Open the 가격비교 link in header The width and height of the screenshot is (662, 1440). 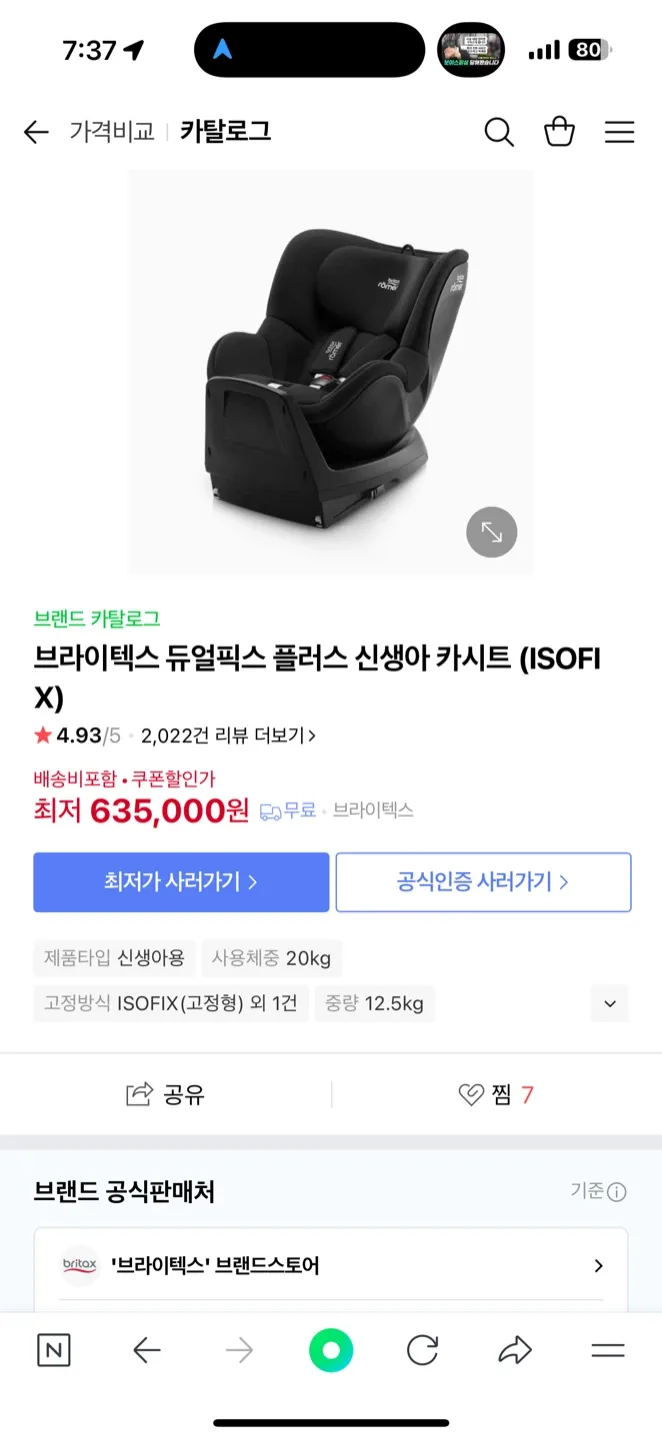112,132
